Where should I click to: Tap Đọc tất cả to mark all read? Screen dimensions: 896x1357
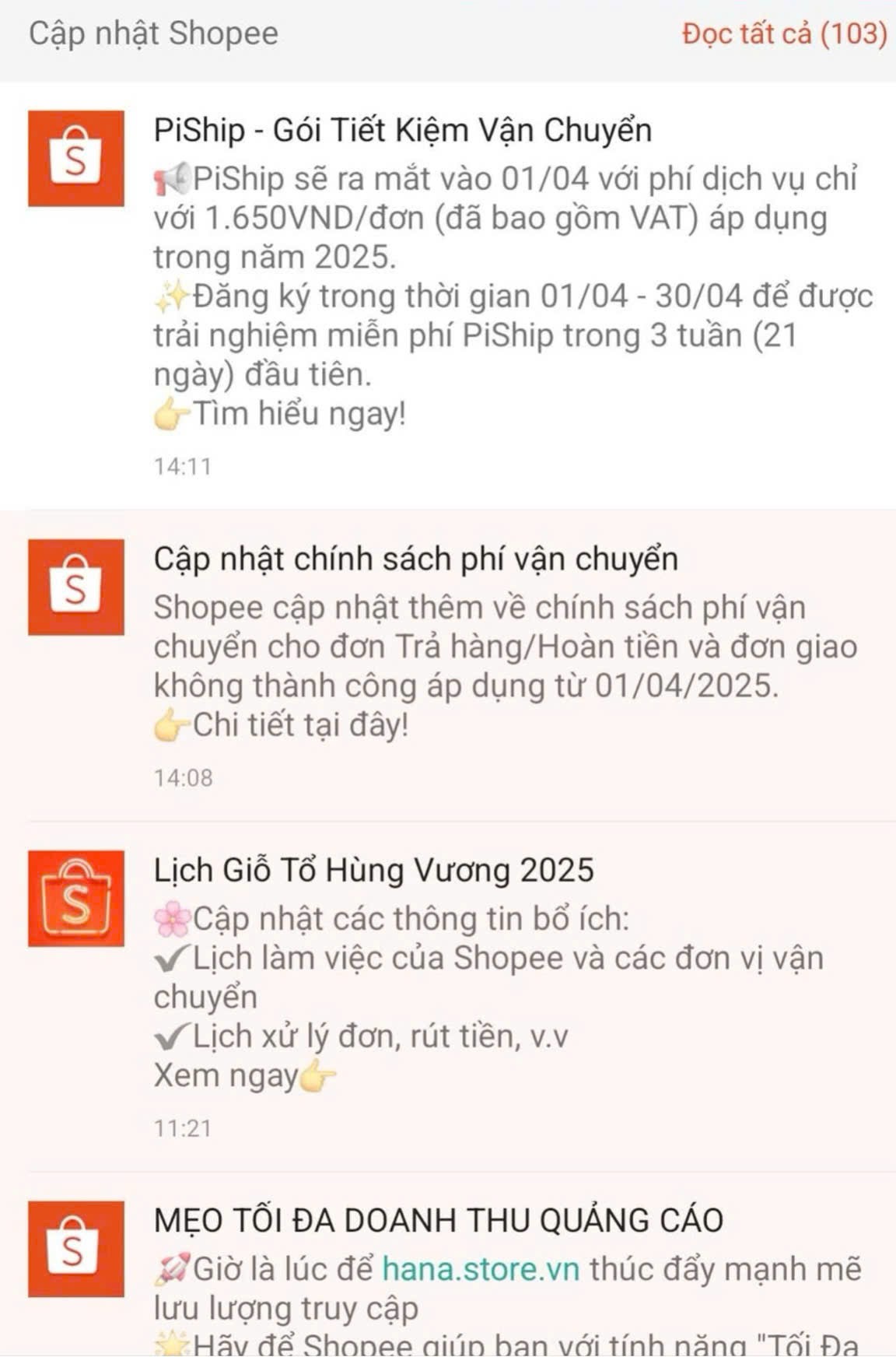pyautogui.click(x=784, y=33)
